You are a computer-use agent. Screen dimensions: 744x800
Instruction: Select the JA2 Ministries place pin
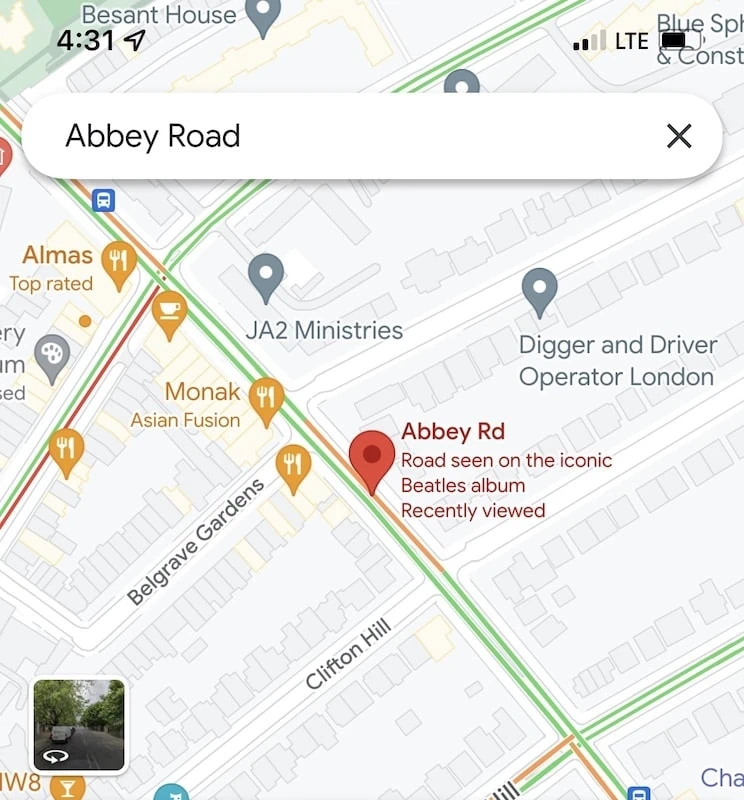point(266,276)
